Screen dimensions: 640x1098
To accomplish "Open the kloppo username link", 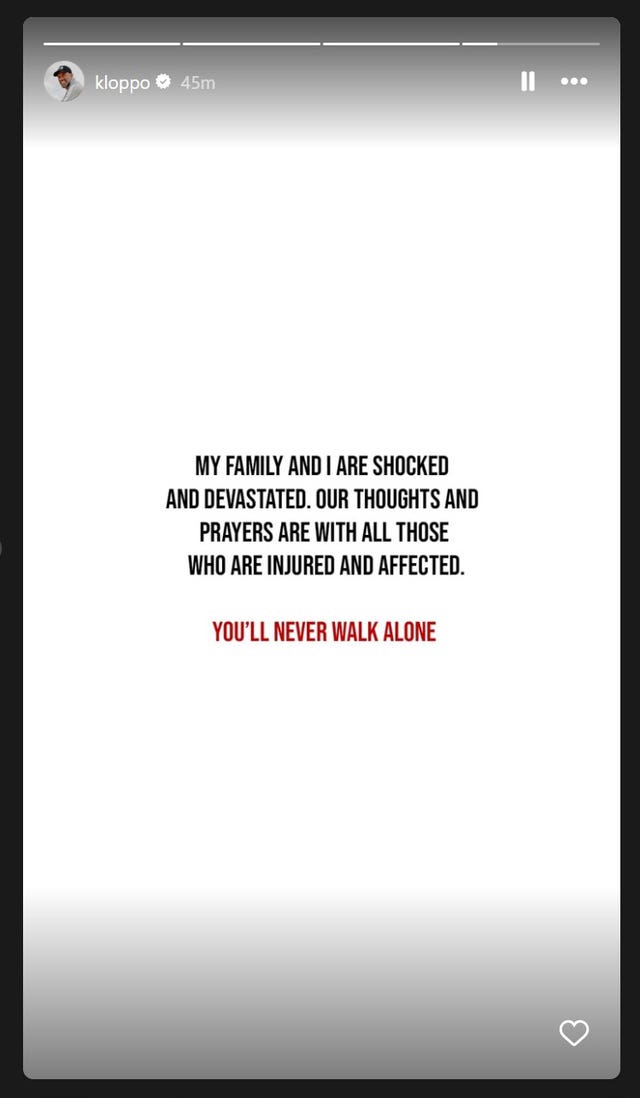I will [x=121, y=83].
